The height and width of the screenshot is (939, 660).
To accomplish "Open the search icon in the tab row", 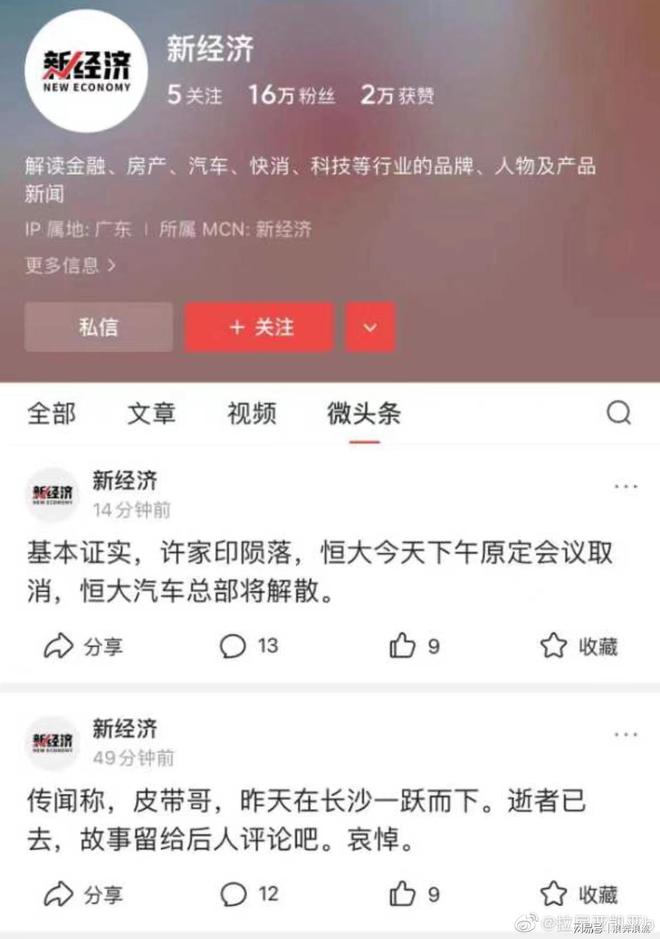I will [x=619, y=413].
